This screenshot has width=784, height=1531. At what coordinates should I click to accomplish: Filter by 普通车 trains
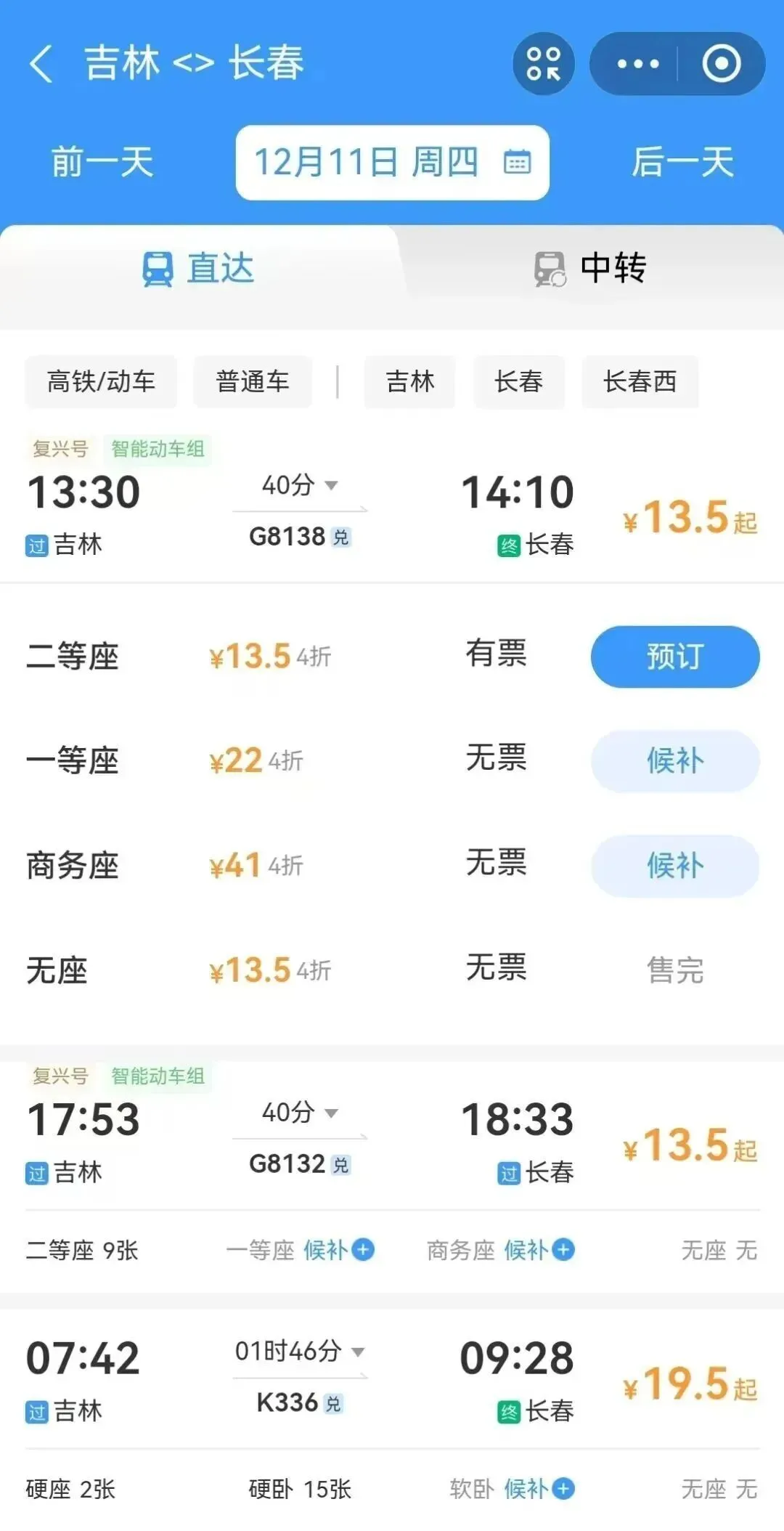[x=253, y=381]
